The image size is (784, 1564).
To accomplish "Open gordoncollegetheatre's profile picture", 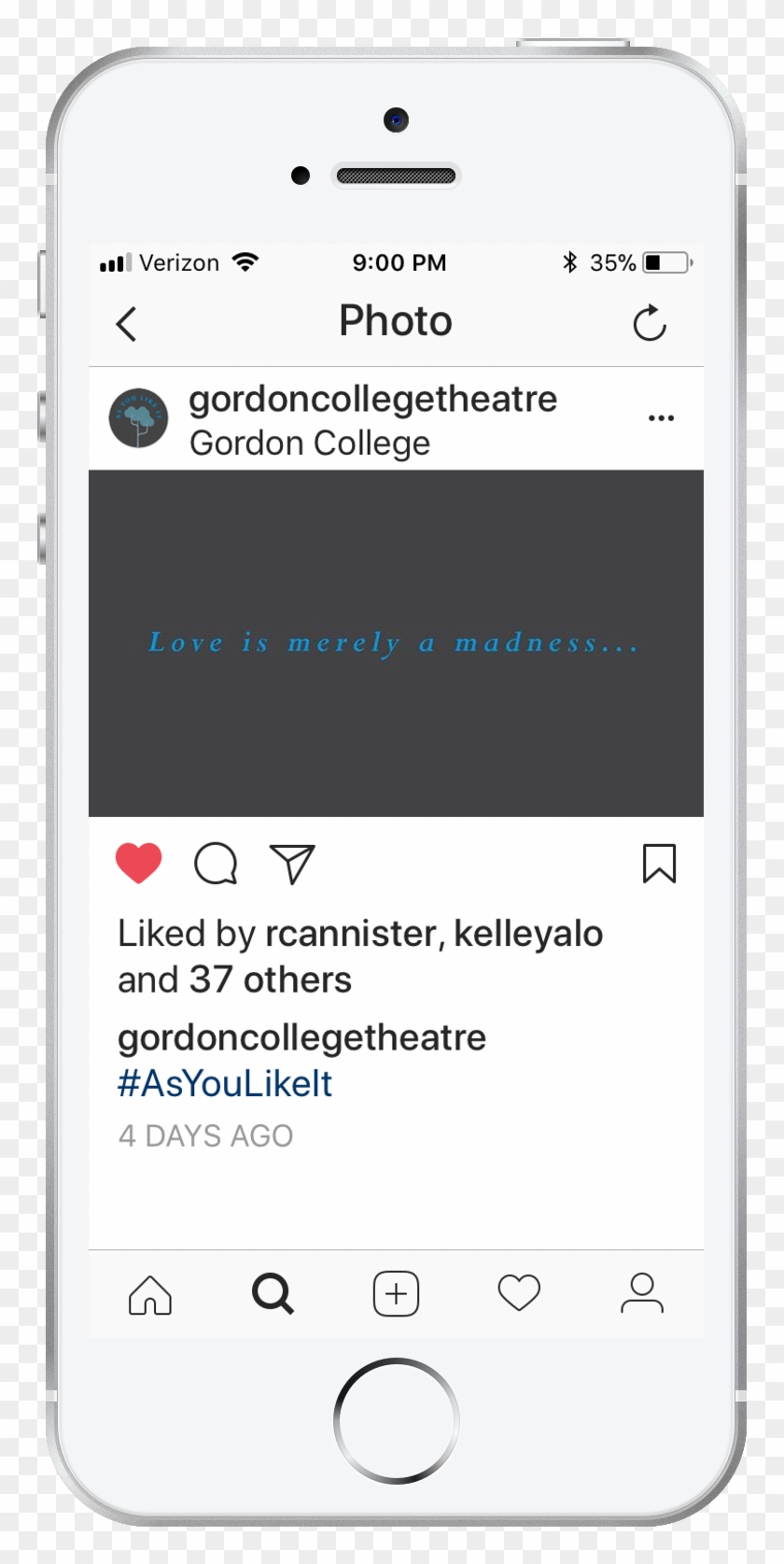I will [x=138, y=418].
